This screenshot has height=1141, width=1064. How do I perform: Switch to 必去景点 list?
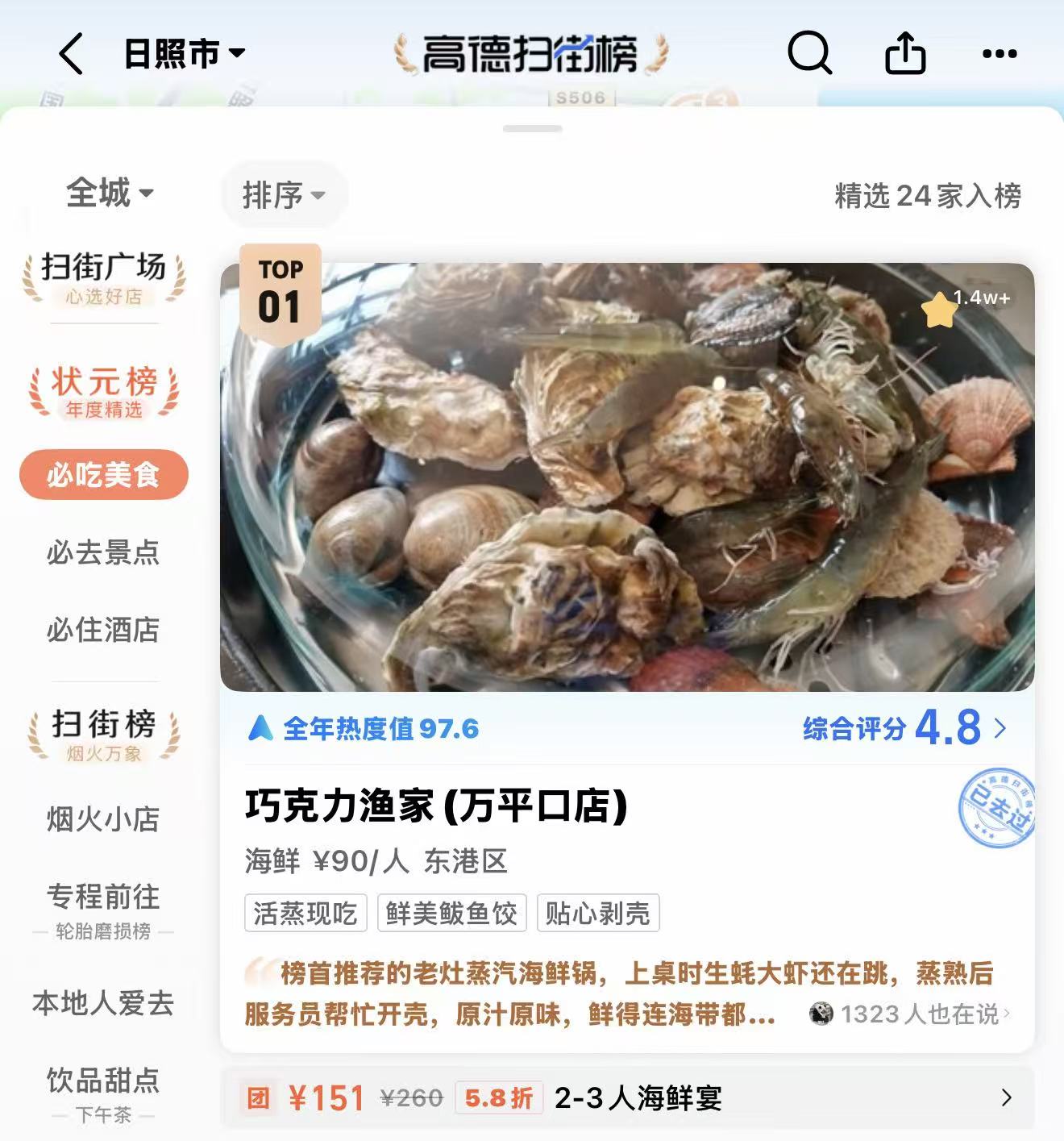[103, 552]
